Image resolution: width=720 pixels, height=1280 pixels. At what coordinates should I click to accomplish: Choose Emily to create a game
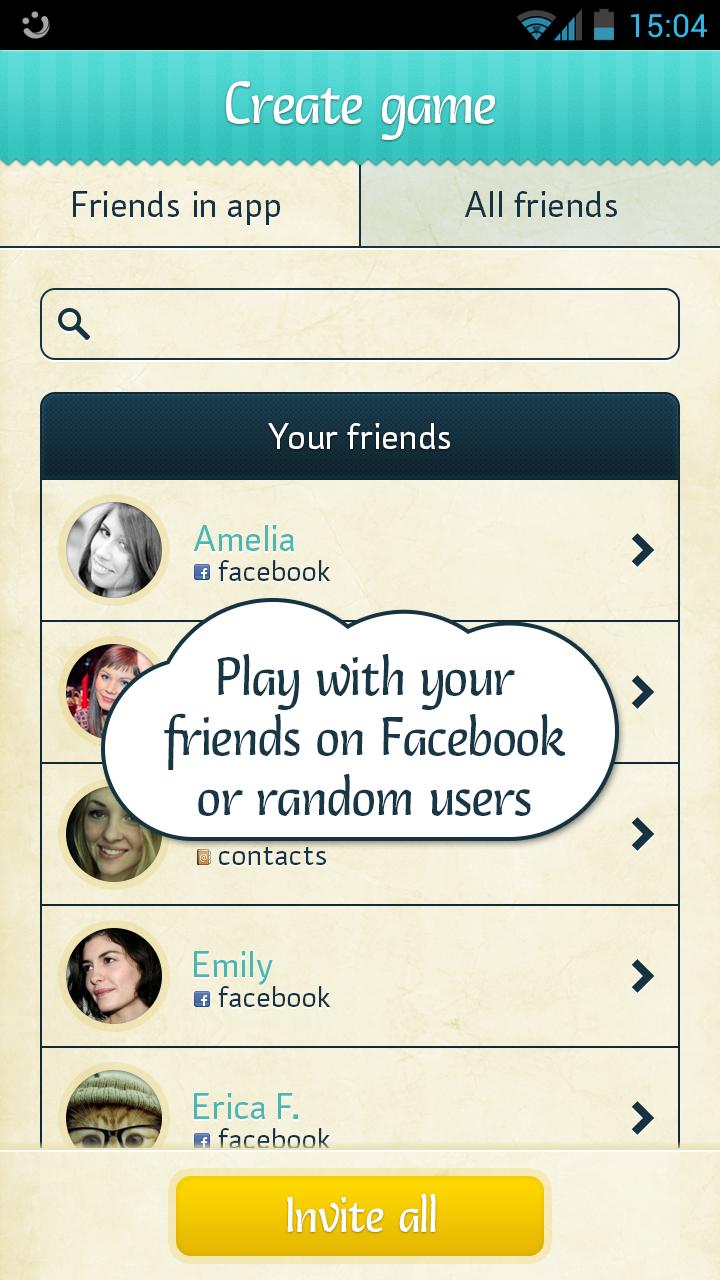coord(360,976)
